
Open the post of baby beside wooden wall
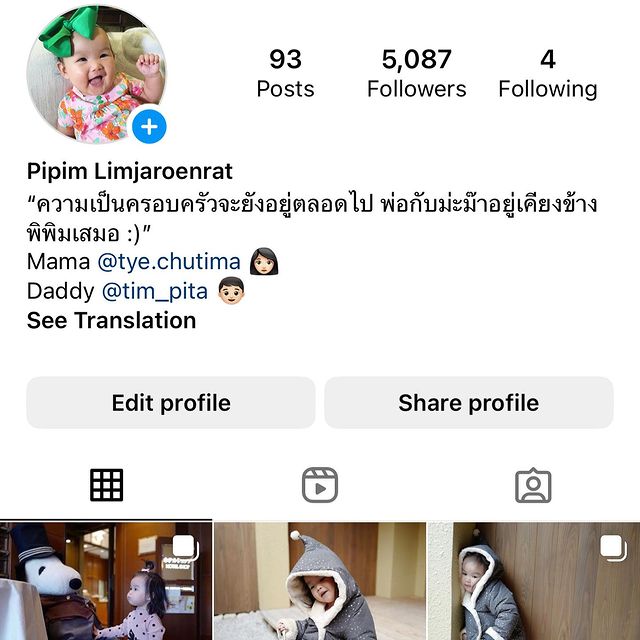(533, 582)
